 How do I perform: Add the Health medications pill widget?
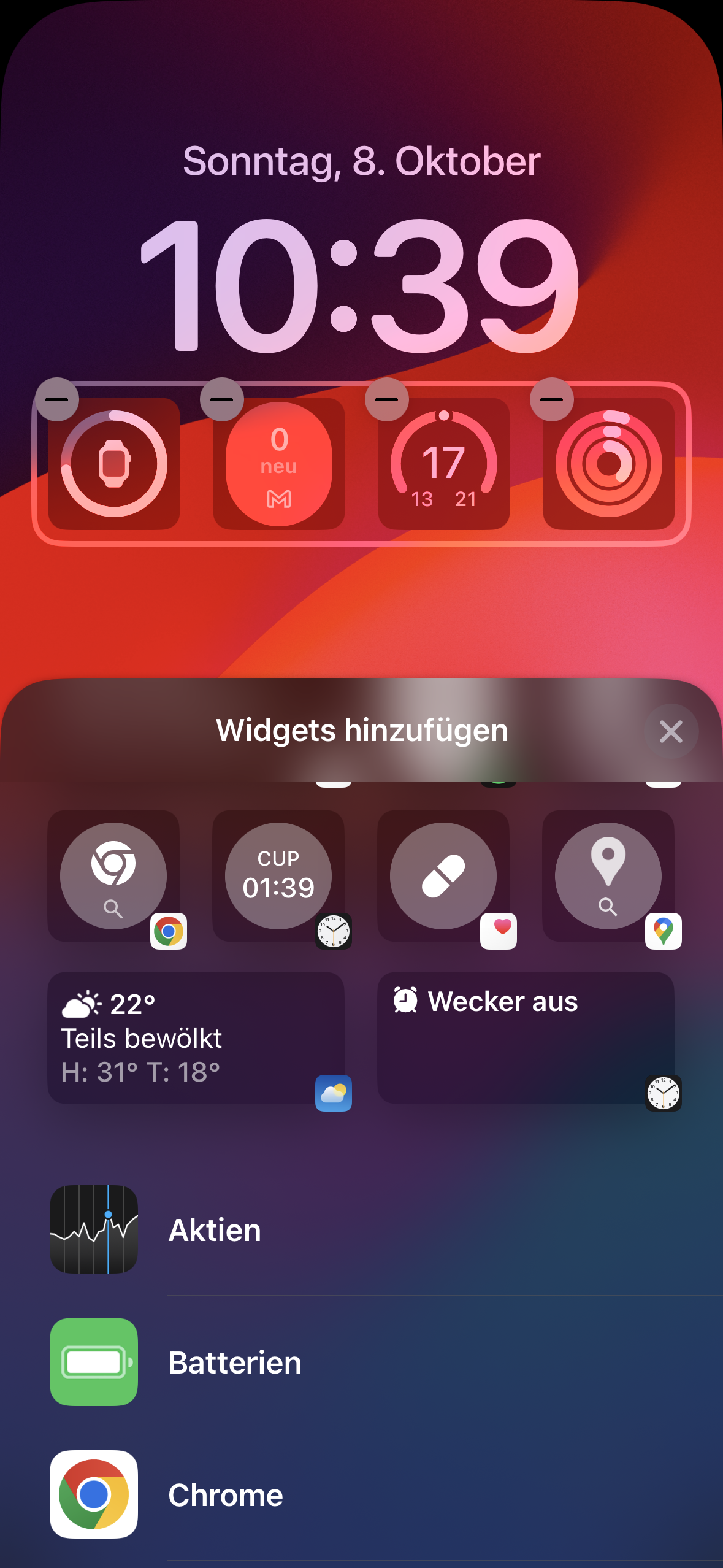(443, 876)
